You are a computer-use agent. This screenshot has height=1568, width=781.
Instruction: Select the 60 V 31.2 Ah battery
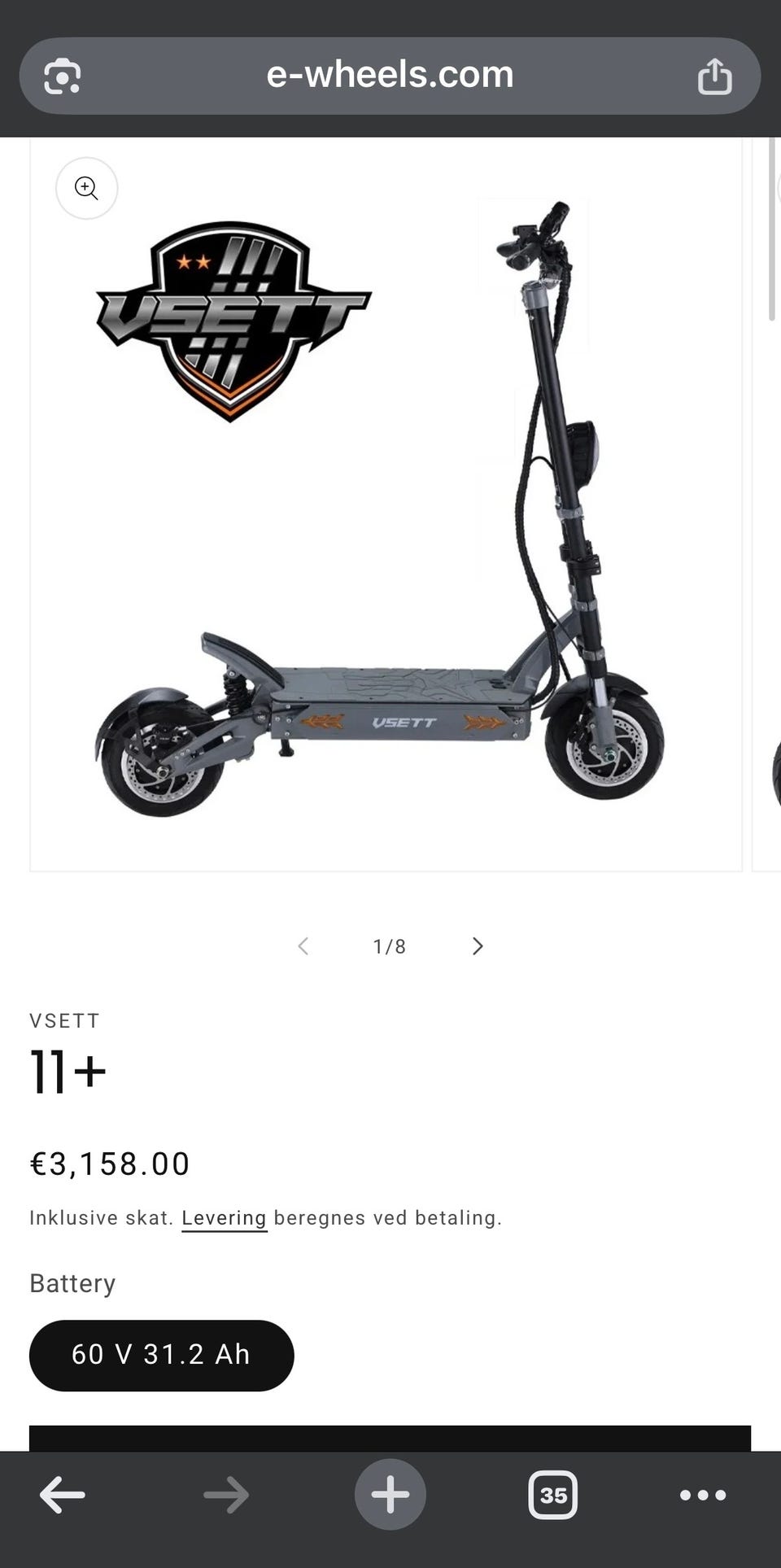tap(161, 1355)
